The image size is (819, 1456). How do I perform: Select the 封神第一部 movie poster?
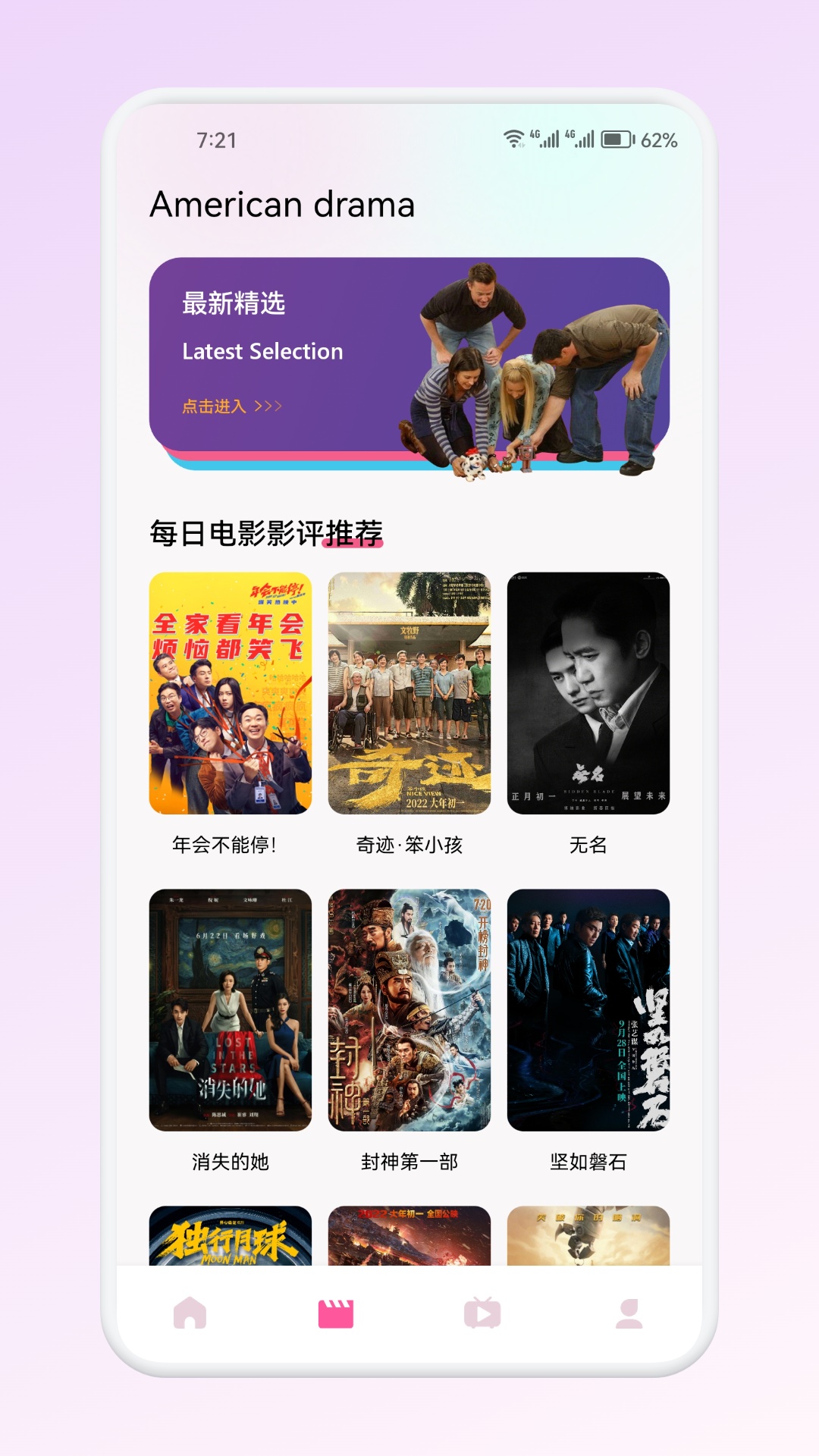point(409,1010)
